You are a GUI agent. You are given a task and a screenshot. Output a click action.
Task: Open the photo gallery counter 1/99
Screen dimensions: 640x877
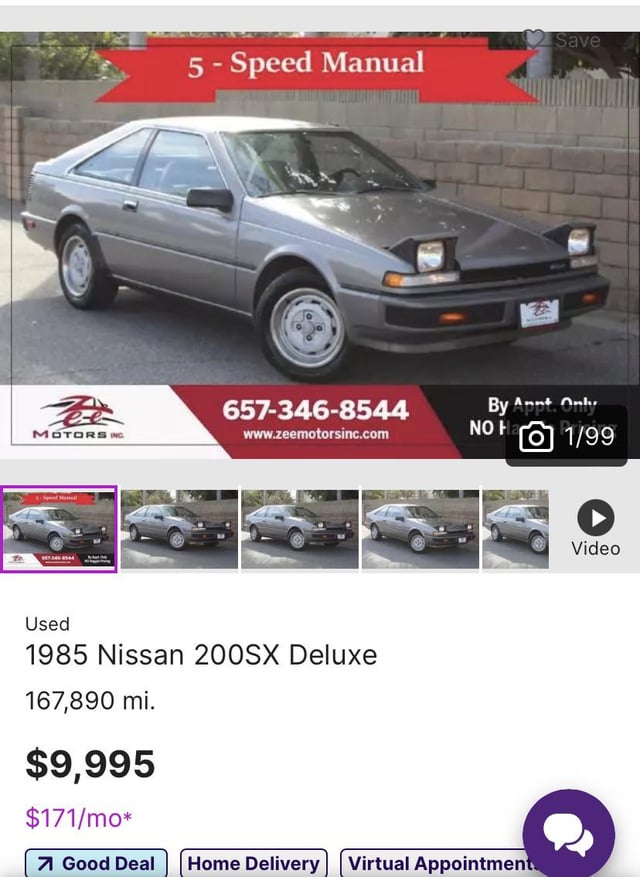567,436
